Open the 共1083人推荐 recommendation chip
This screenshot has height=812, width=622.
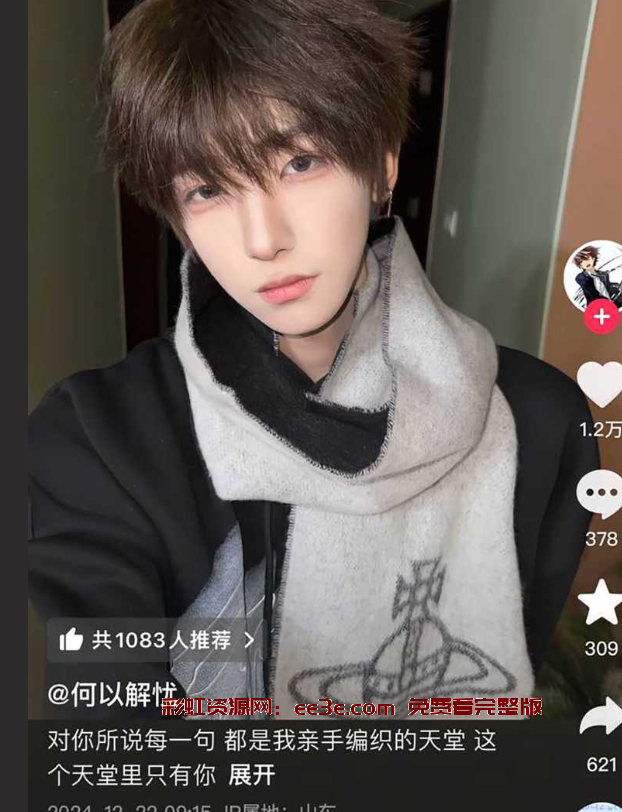(156, 640)
